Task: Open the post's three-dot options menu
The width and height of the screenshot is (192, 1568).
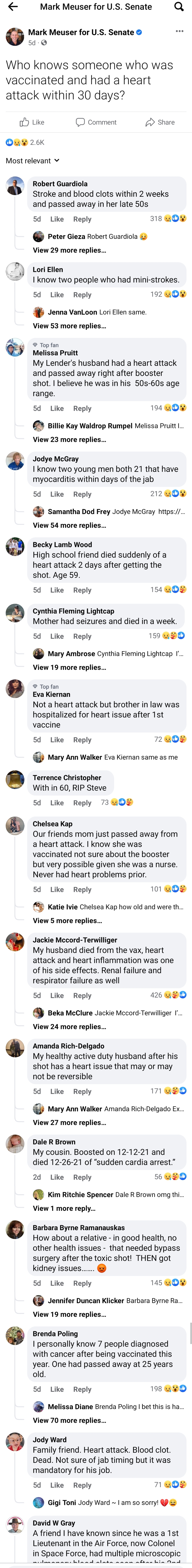Action: click(x=179, y=31)
